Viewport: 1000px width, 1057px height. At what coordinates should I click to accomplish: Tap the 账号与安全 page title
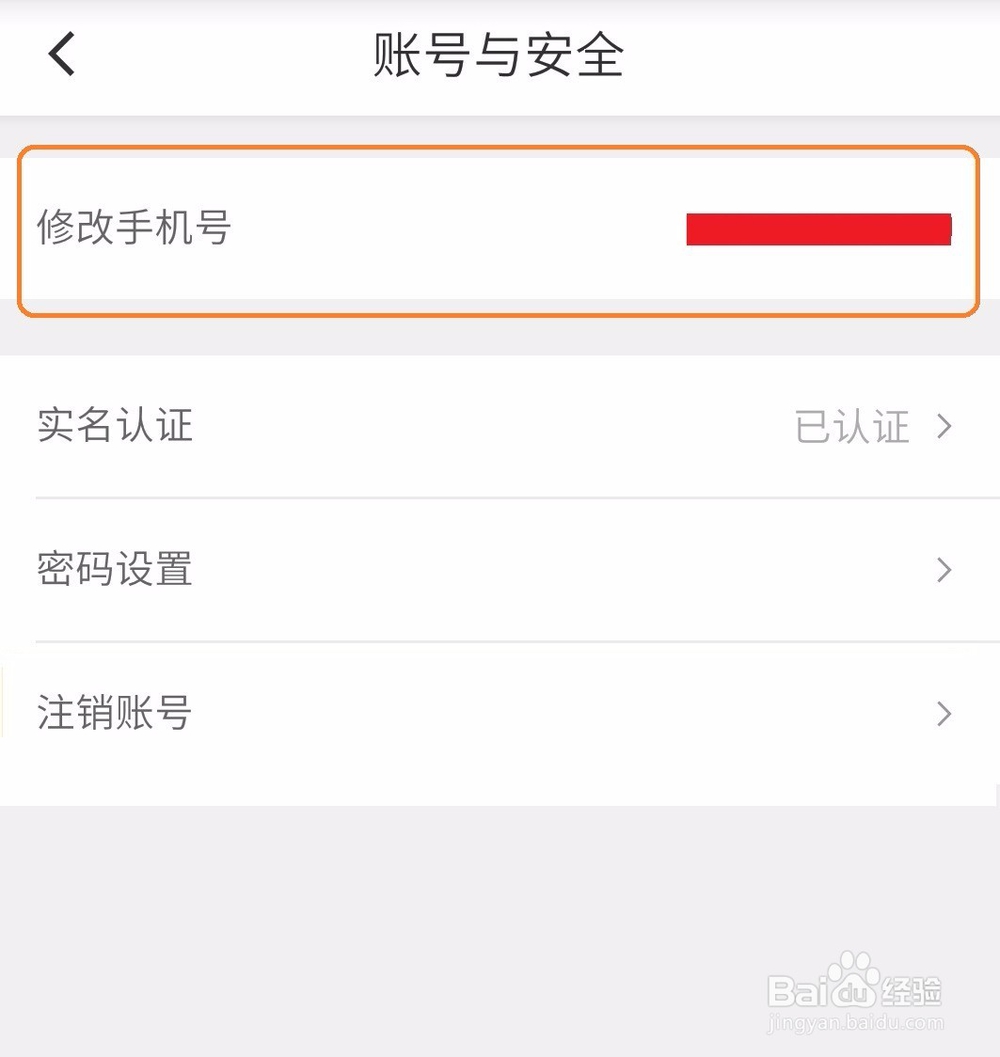click(500, 55)
